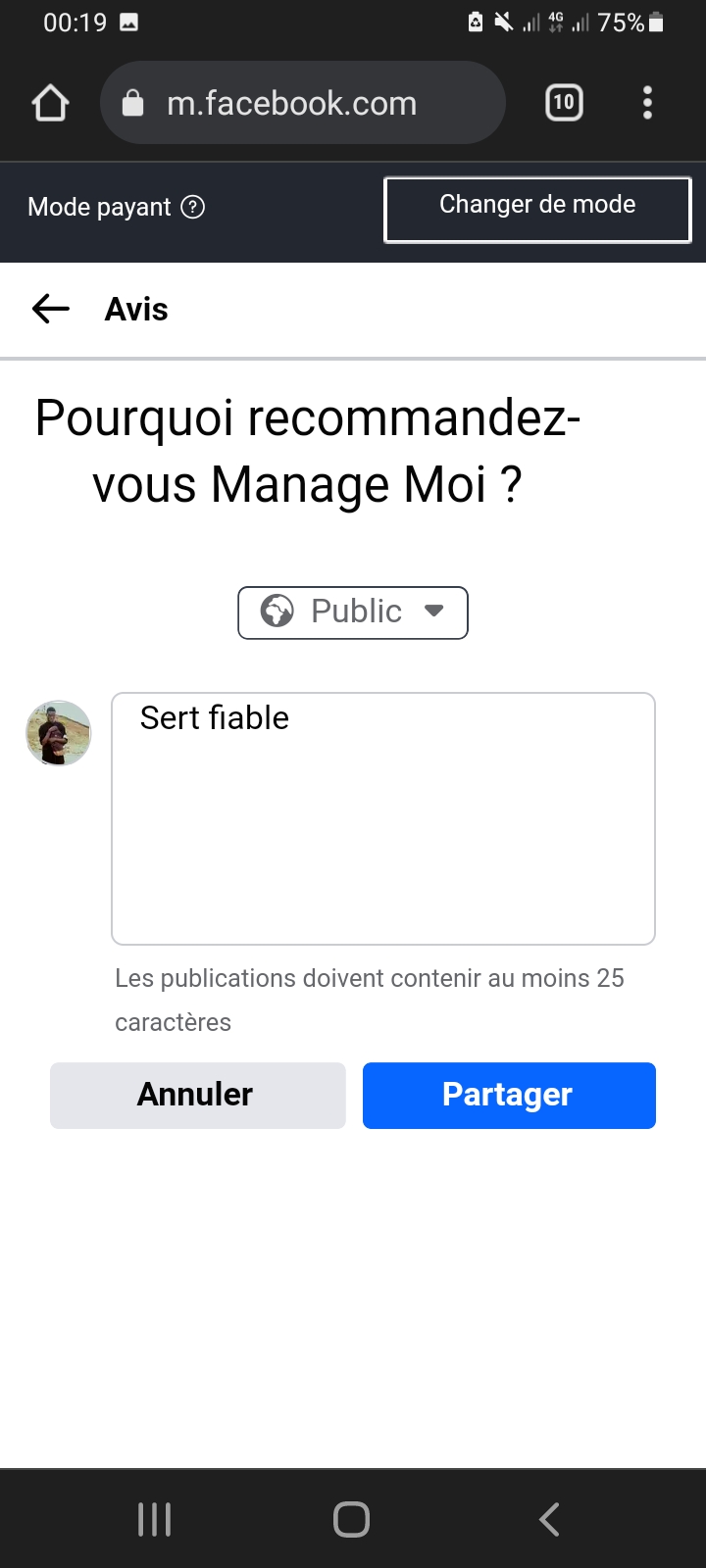Go back from the Avis page

[51, 310]
